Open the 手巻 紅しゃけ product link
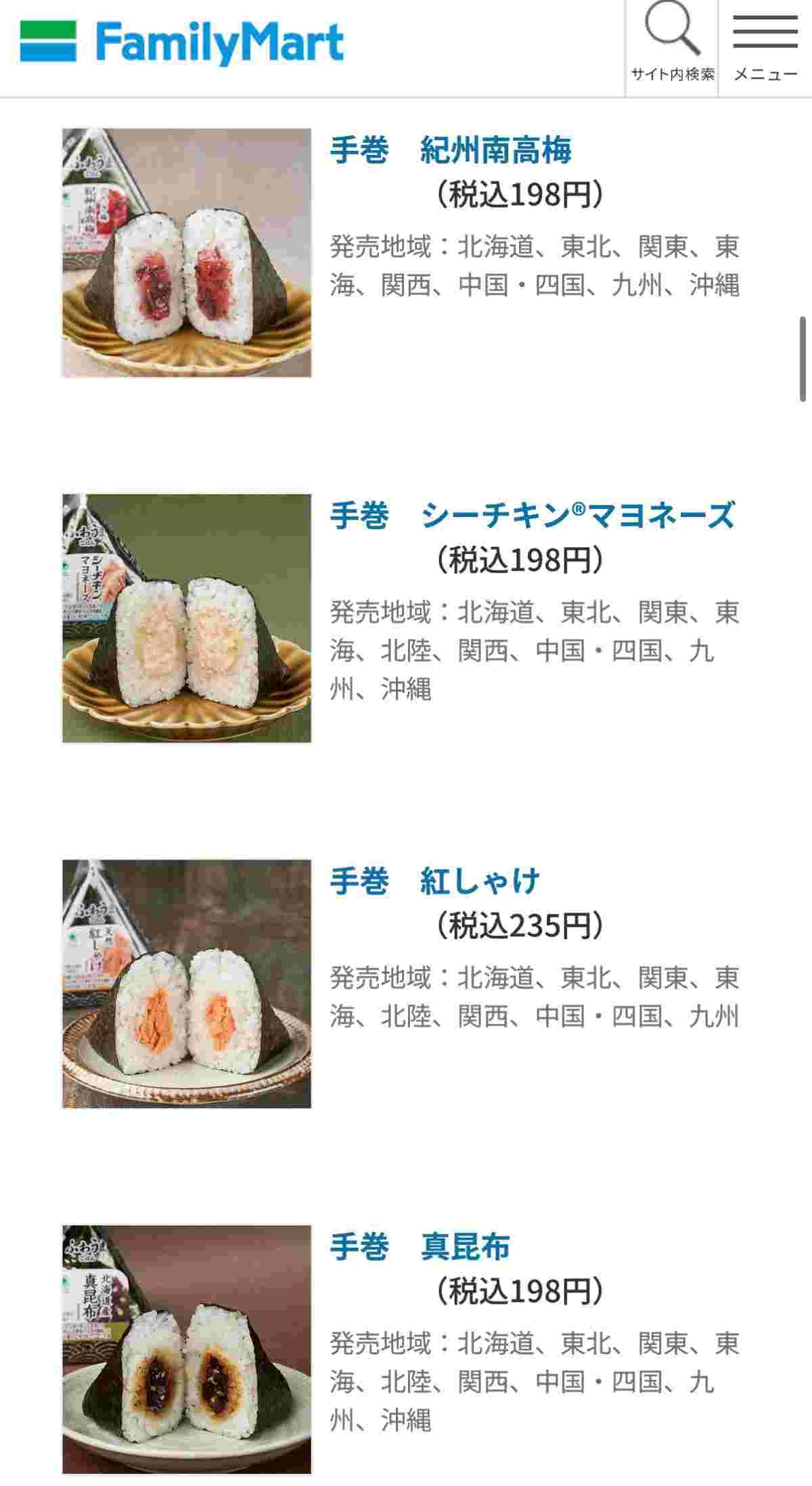812x1486 pixels. click(x=435, y=881)
